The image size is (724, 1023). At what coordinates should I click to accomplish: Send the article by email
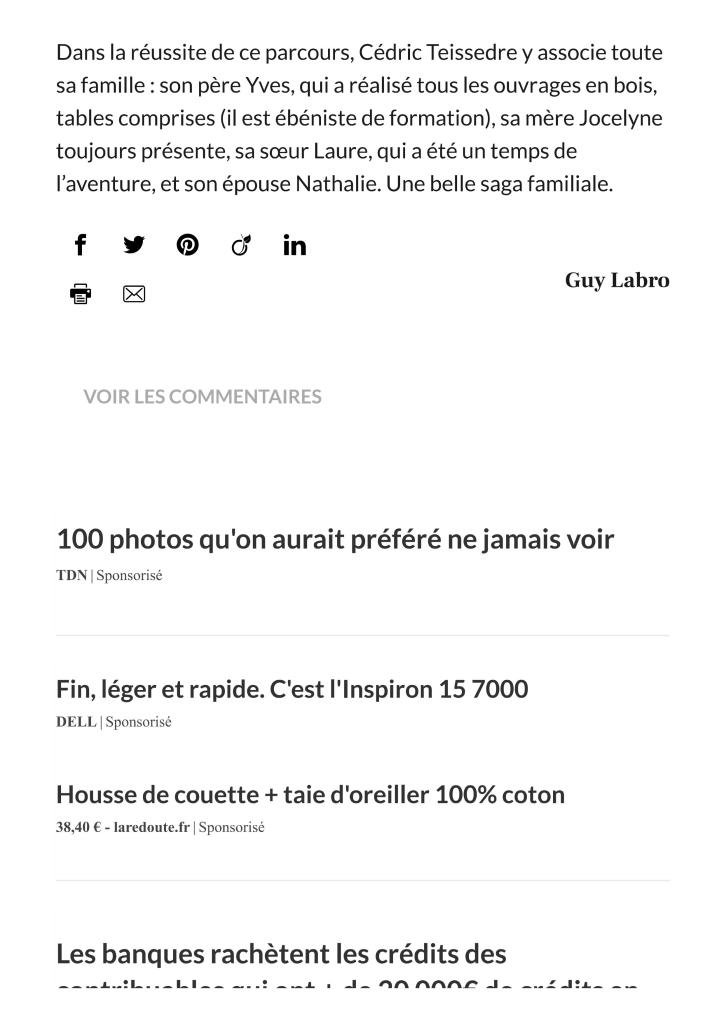click(x=134, y=294)
